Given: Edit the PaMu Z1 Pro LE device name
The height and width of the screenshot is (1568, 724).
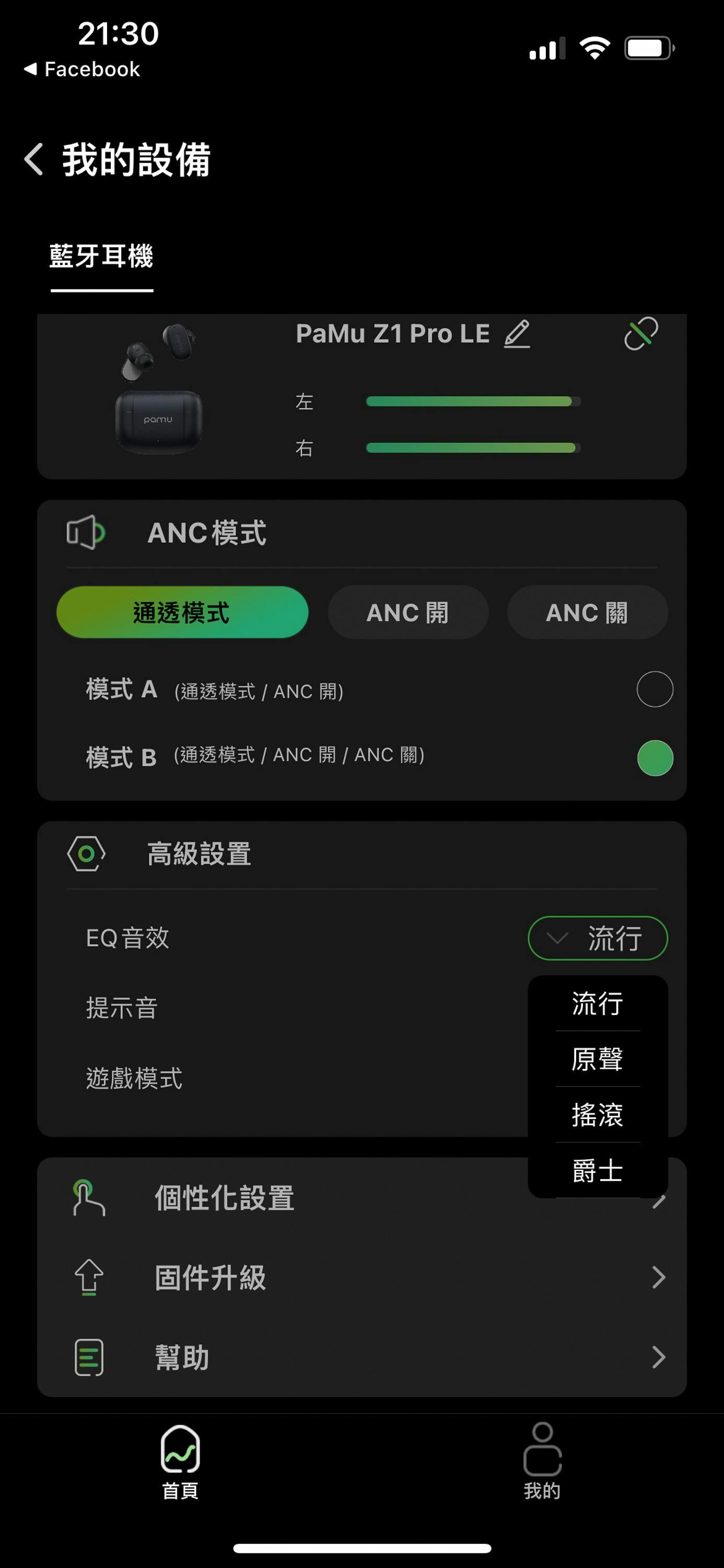Looking at the screenshot, I should coord(517,334).
